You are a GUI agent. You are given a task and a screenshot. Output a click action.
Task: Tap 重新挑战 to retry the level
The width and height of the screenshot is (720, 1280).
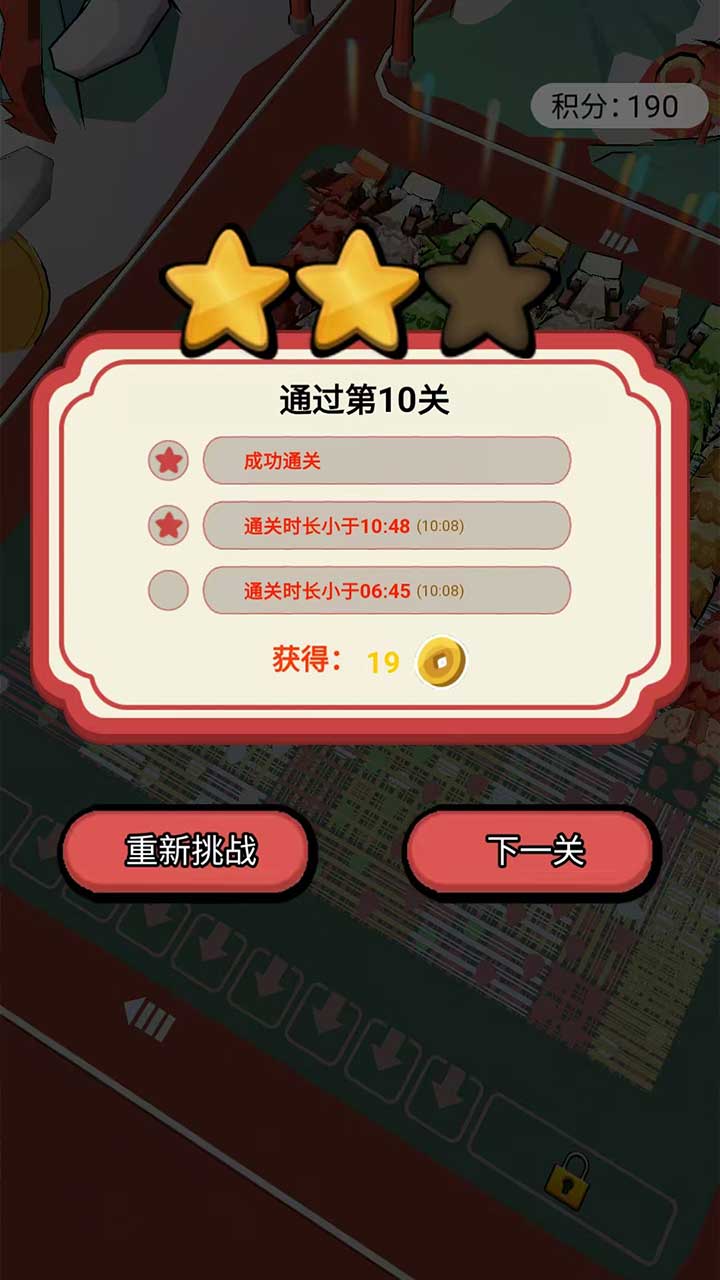189,851
